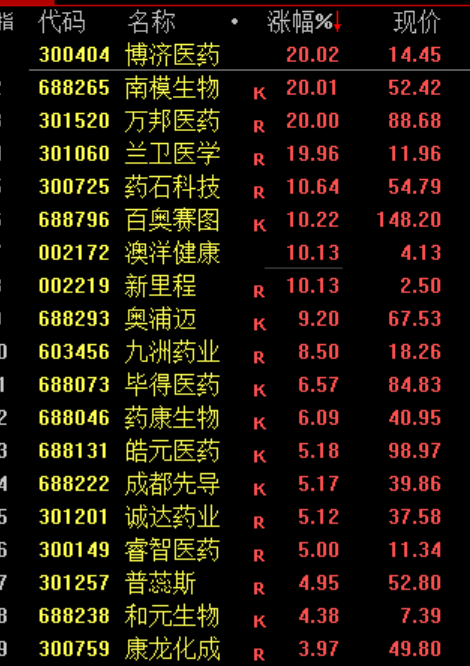Open the 奥浦迈 688293 stock row

tap(235, 319)
